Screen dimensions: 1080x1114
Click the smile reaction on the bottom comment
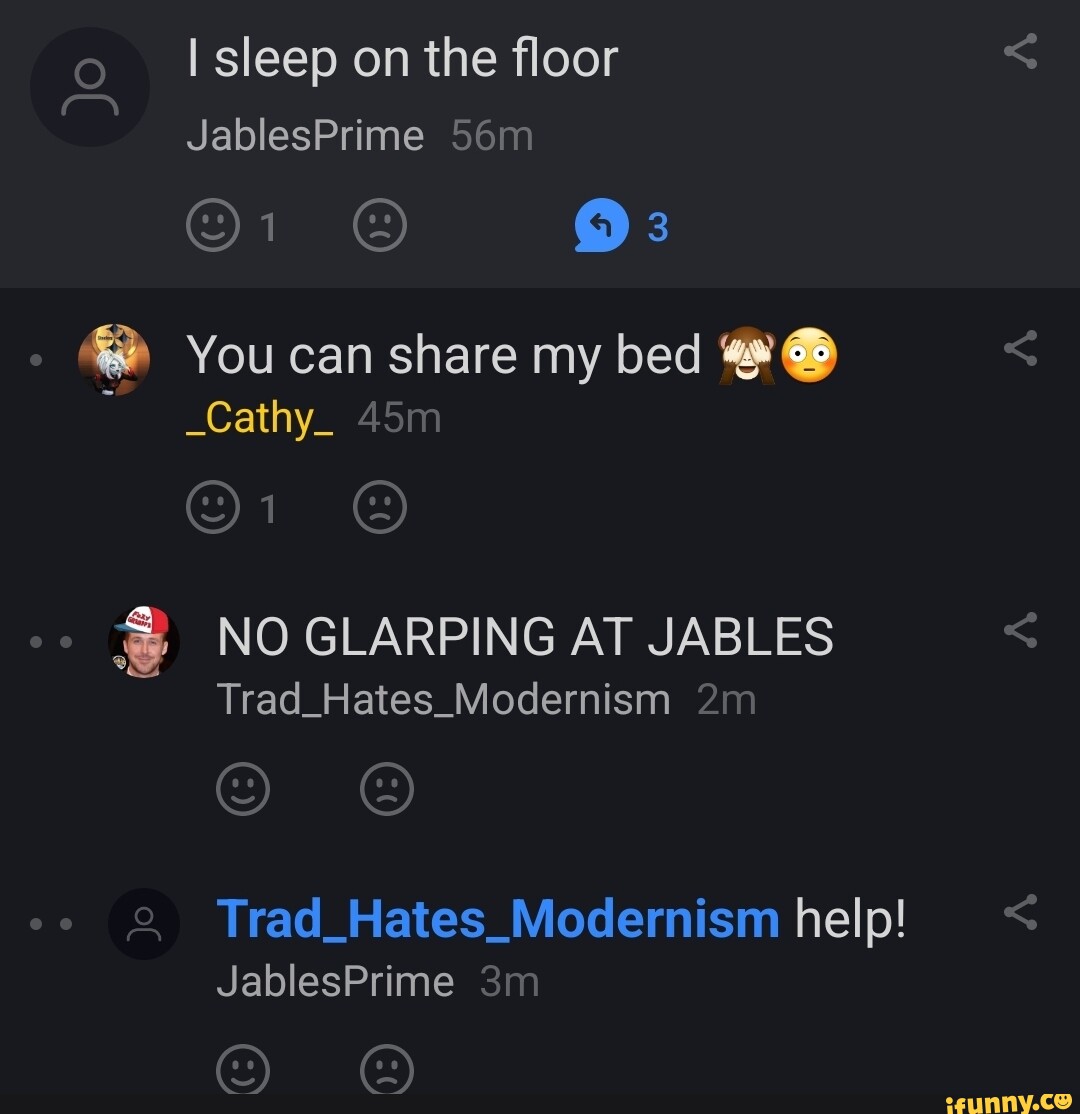(x=241, y=1068)
